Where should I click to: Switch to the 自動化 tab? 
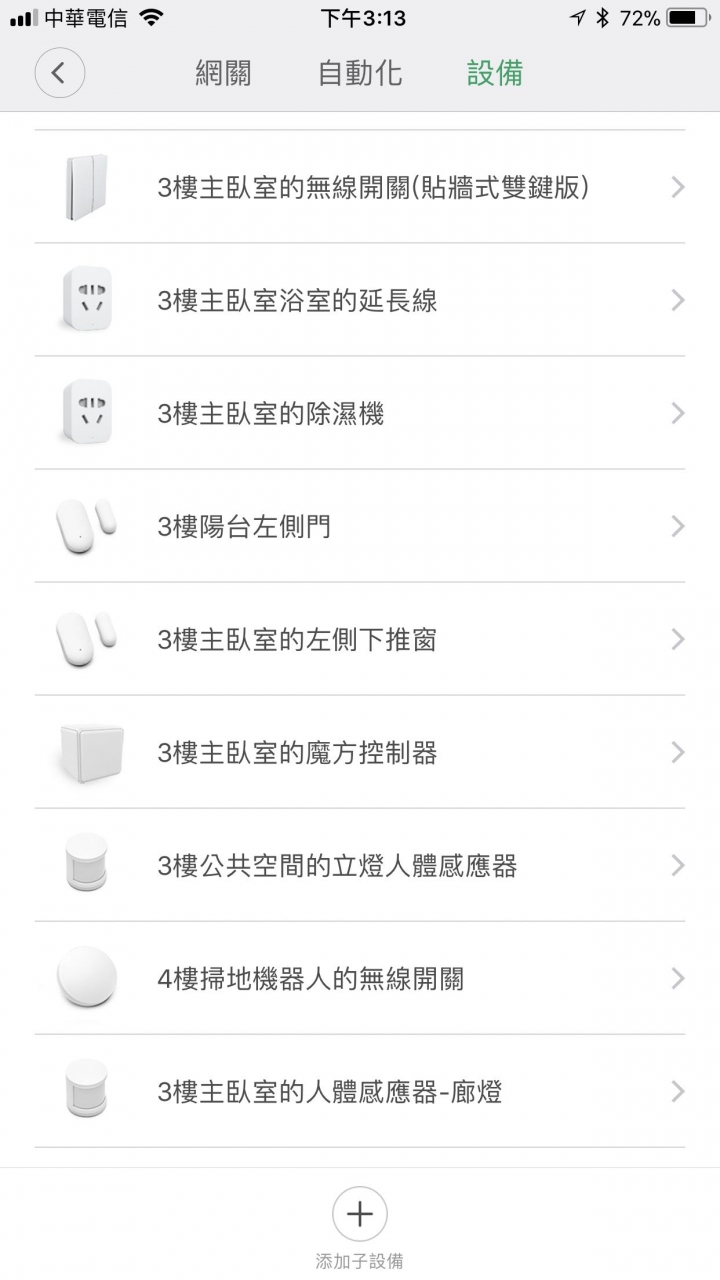[360, 73]
